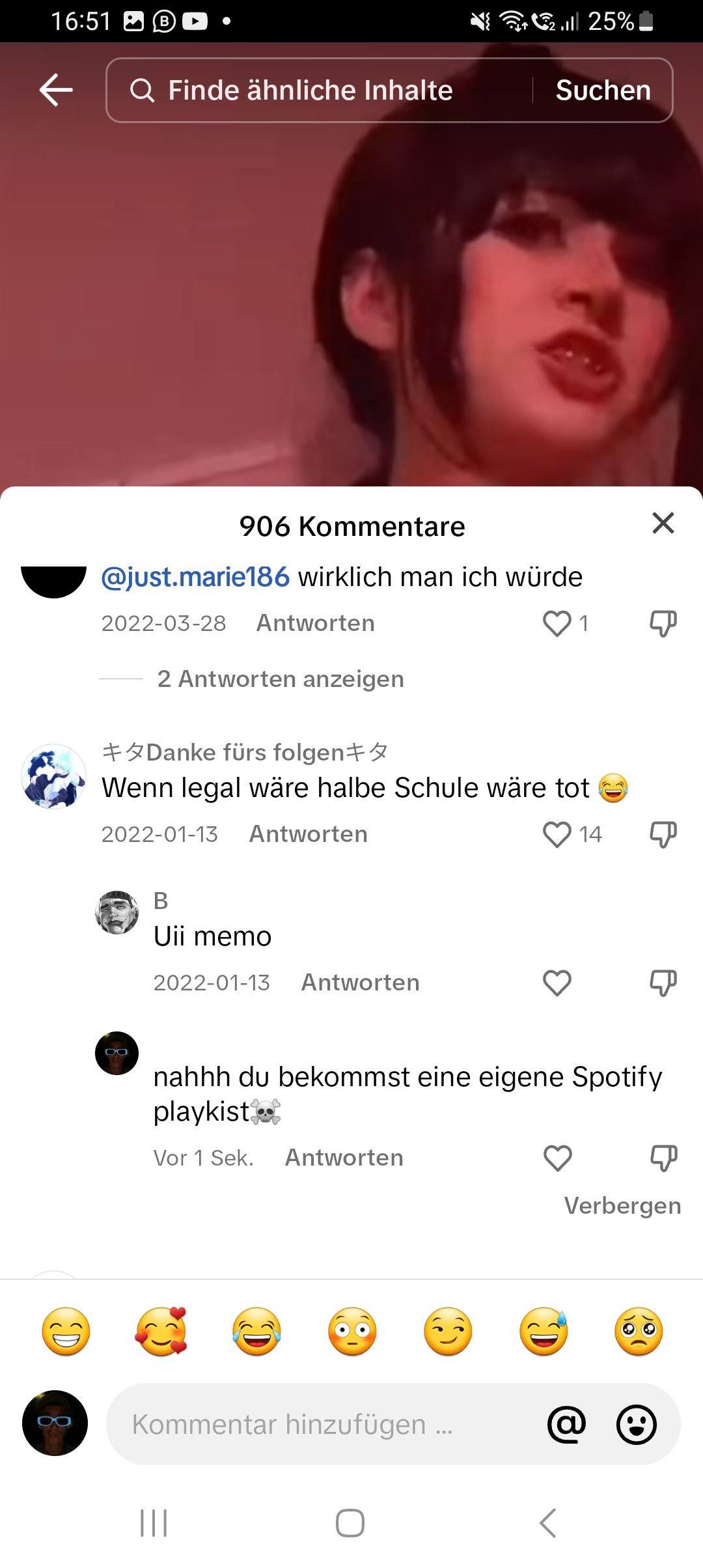Mention someone with the @ icon
The height and width of the screenshot is (1568, 703).
point(566,1424)
